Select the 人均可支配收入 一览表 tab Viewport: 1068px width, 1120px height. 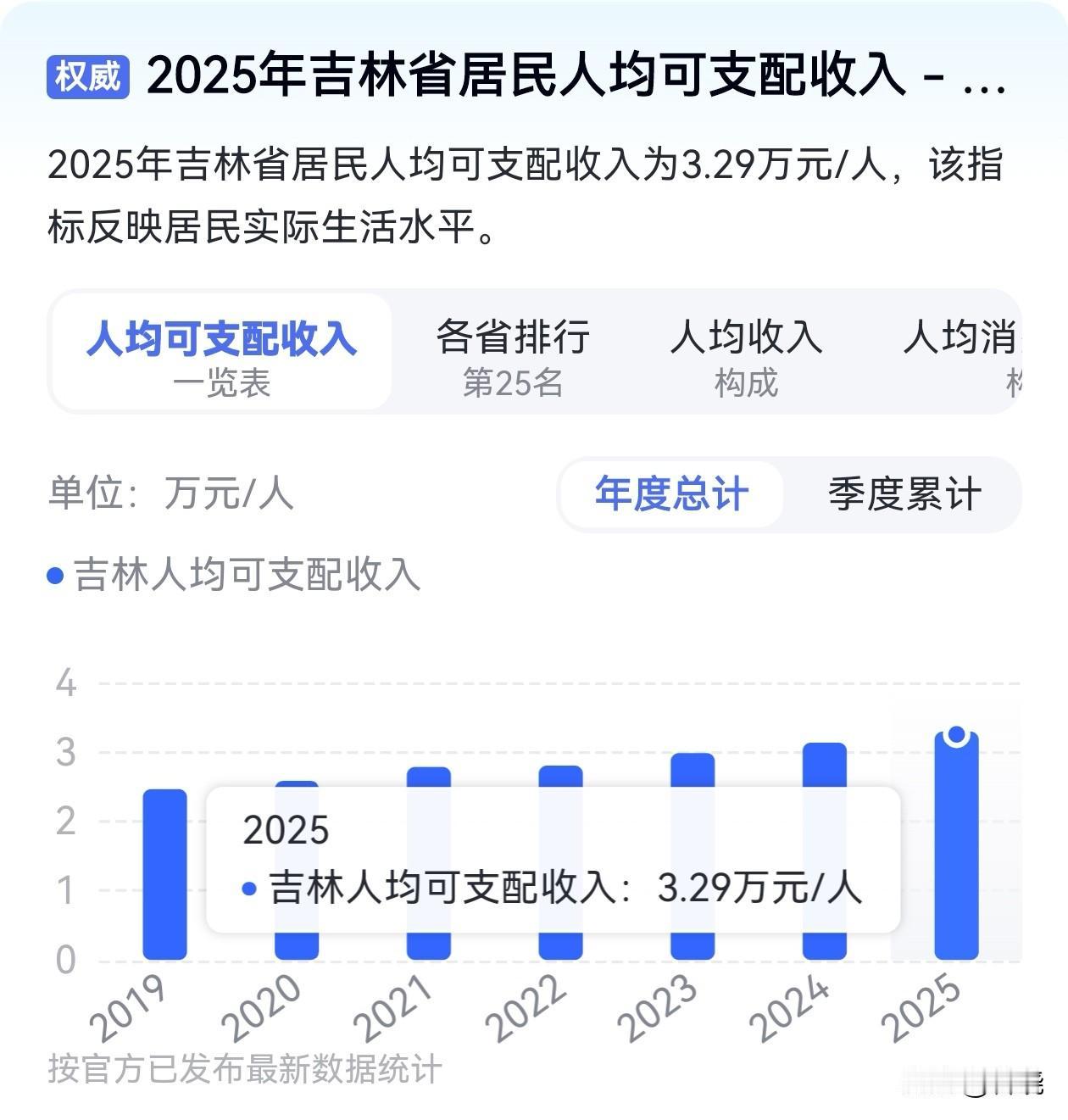pyautogui.click(x=222, y=353)
